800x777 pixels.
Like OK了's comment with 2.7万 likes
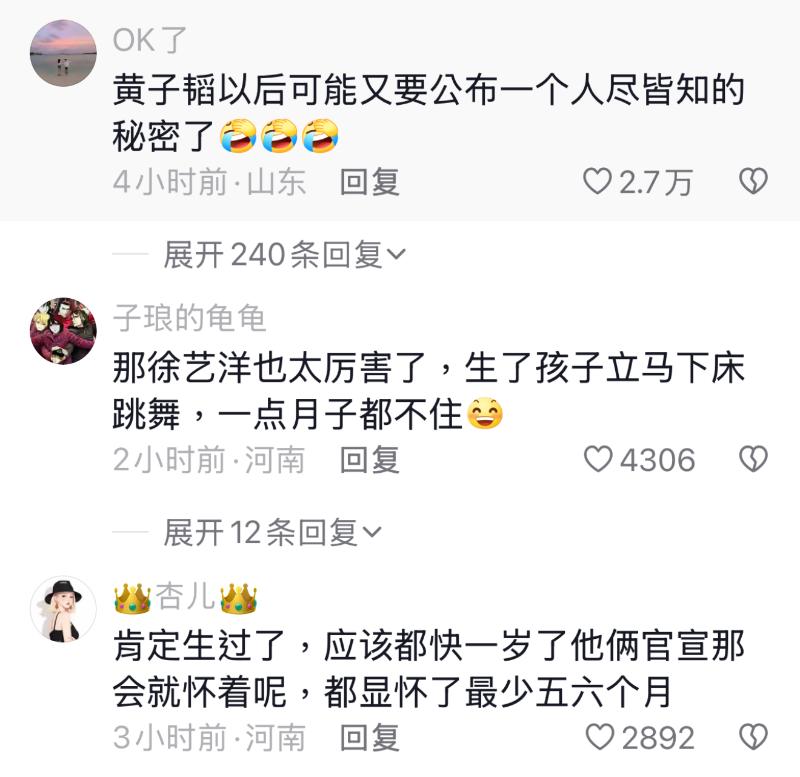point(597,181)
